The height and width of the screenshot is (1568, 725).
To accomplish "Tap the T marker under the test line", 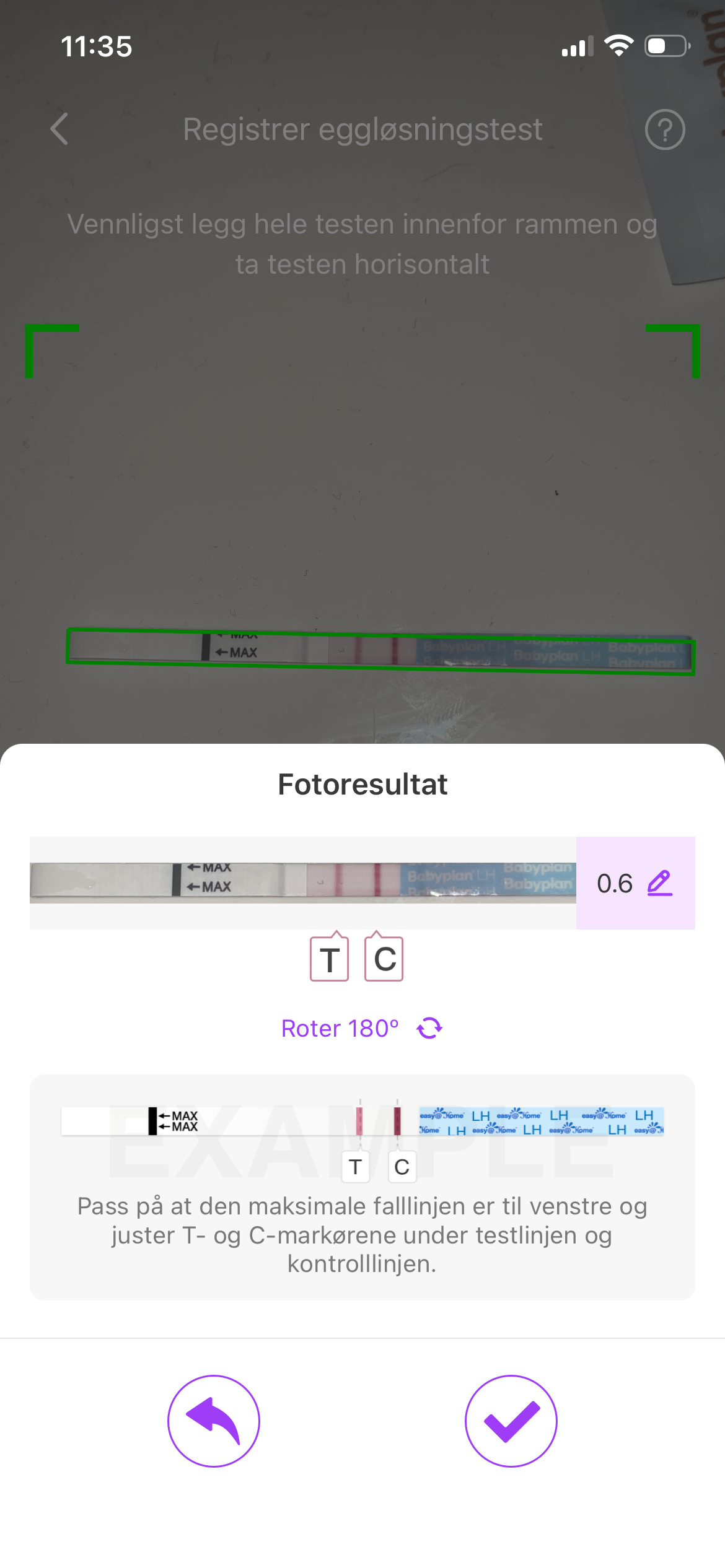I will coord(330,958).
